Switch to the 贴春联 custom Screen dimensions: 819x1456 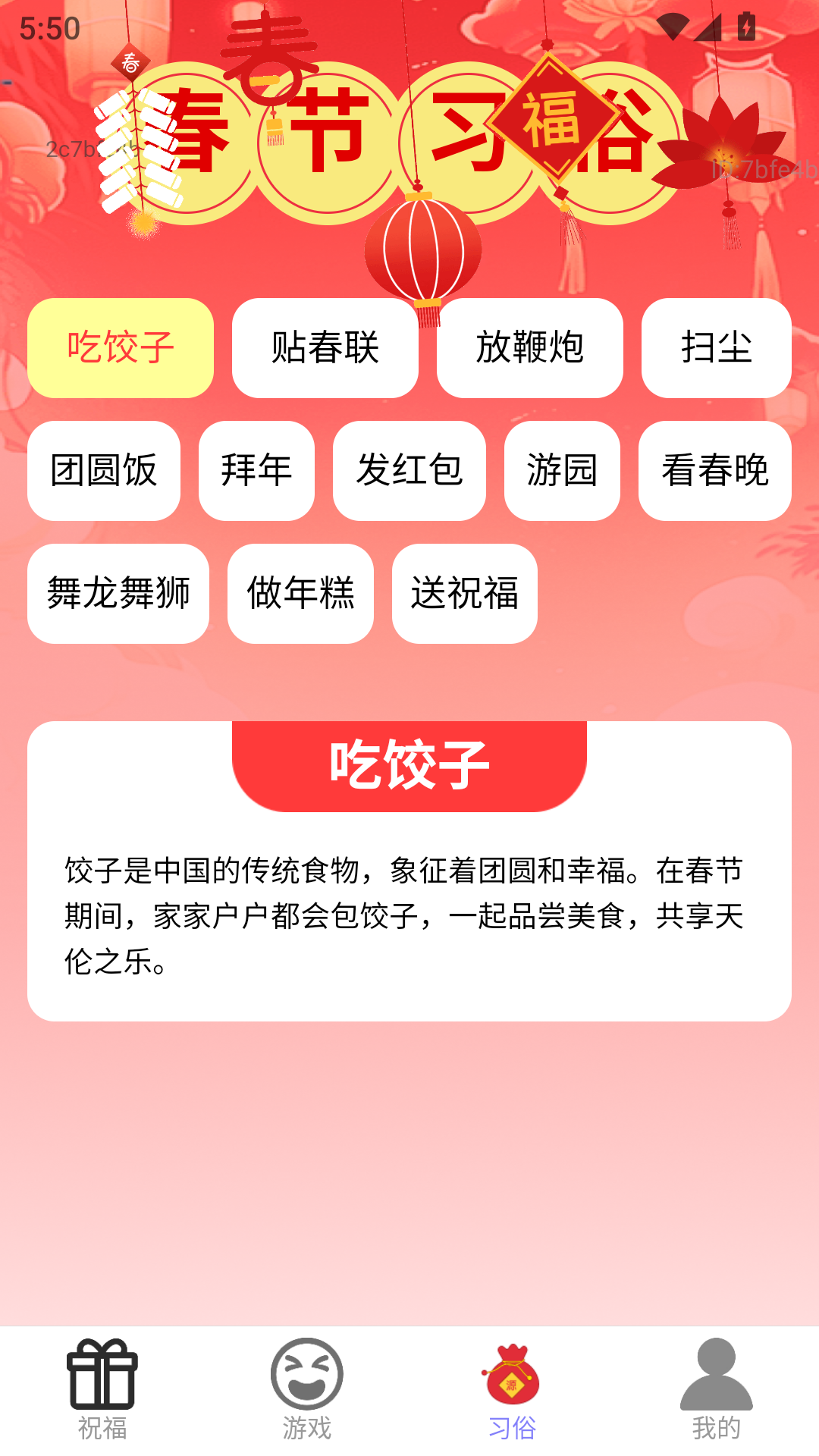(x=326, y=348)
